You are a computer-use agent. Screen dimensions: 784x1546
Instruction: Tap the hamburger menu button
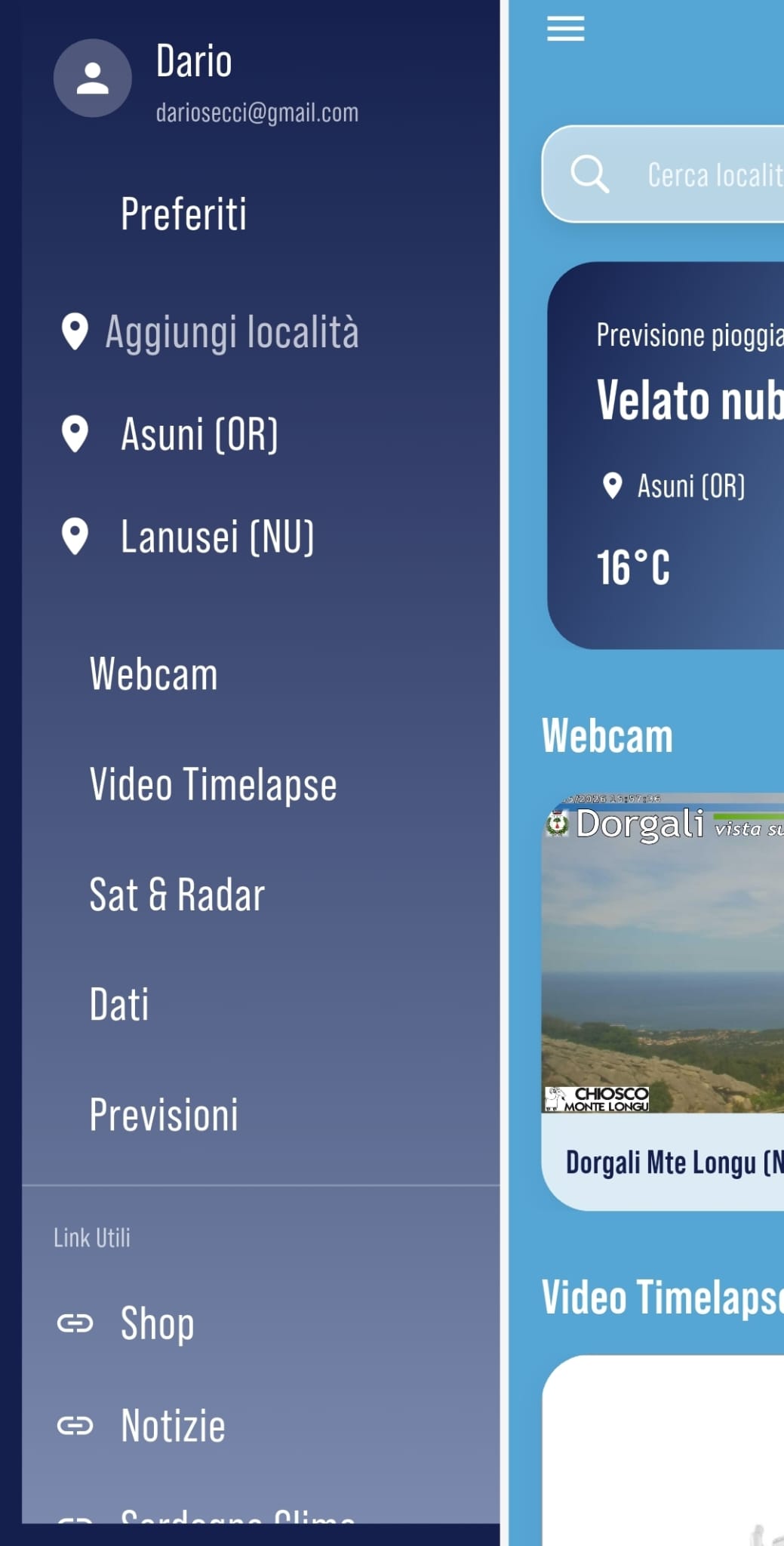[566, 29]
